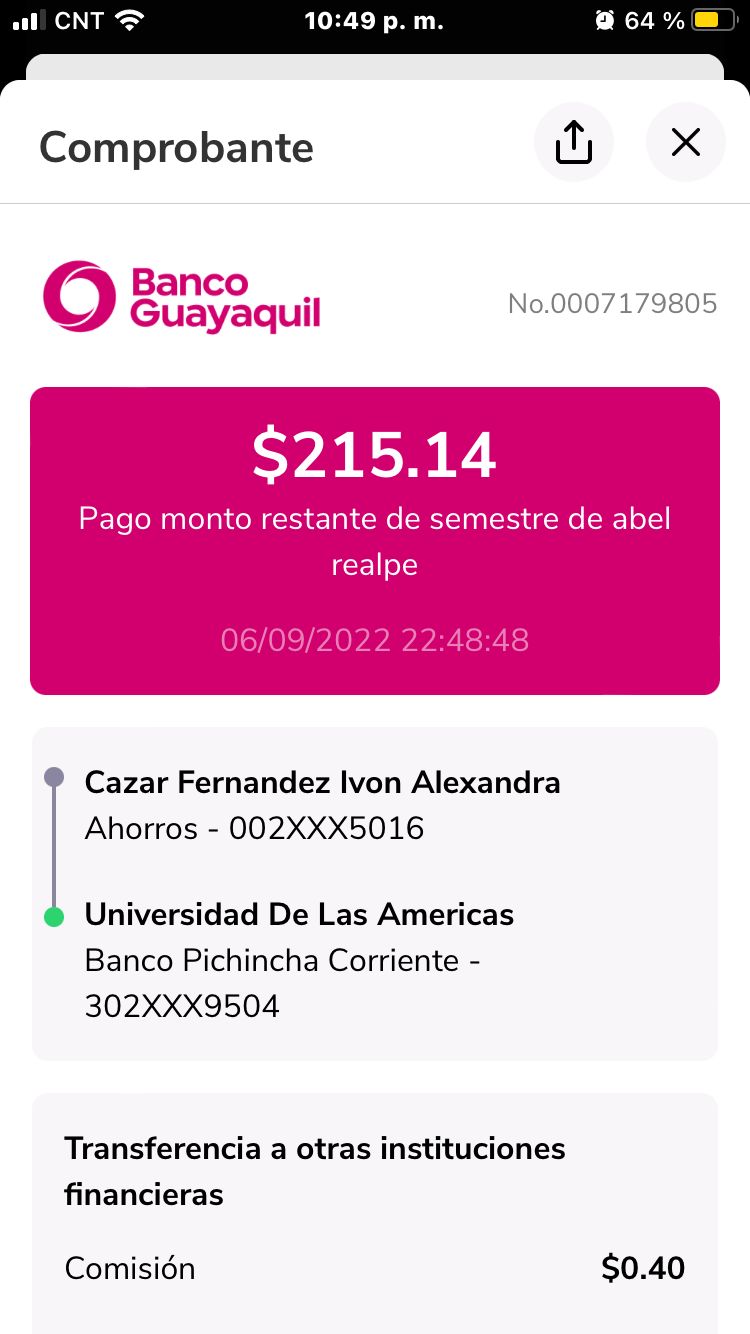Share the transfer receipt
The height and width of the screenshot is (1334, 750).
click(574, 143)
